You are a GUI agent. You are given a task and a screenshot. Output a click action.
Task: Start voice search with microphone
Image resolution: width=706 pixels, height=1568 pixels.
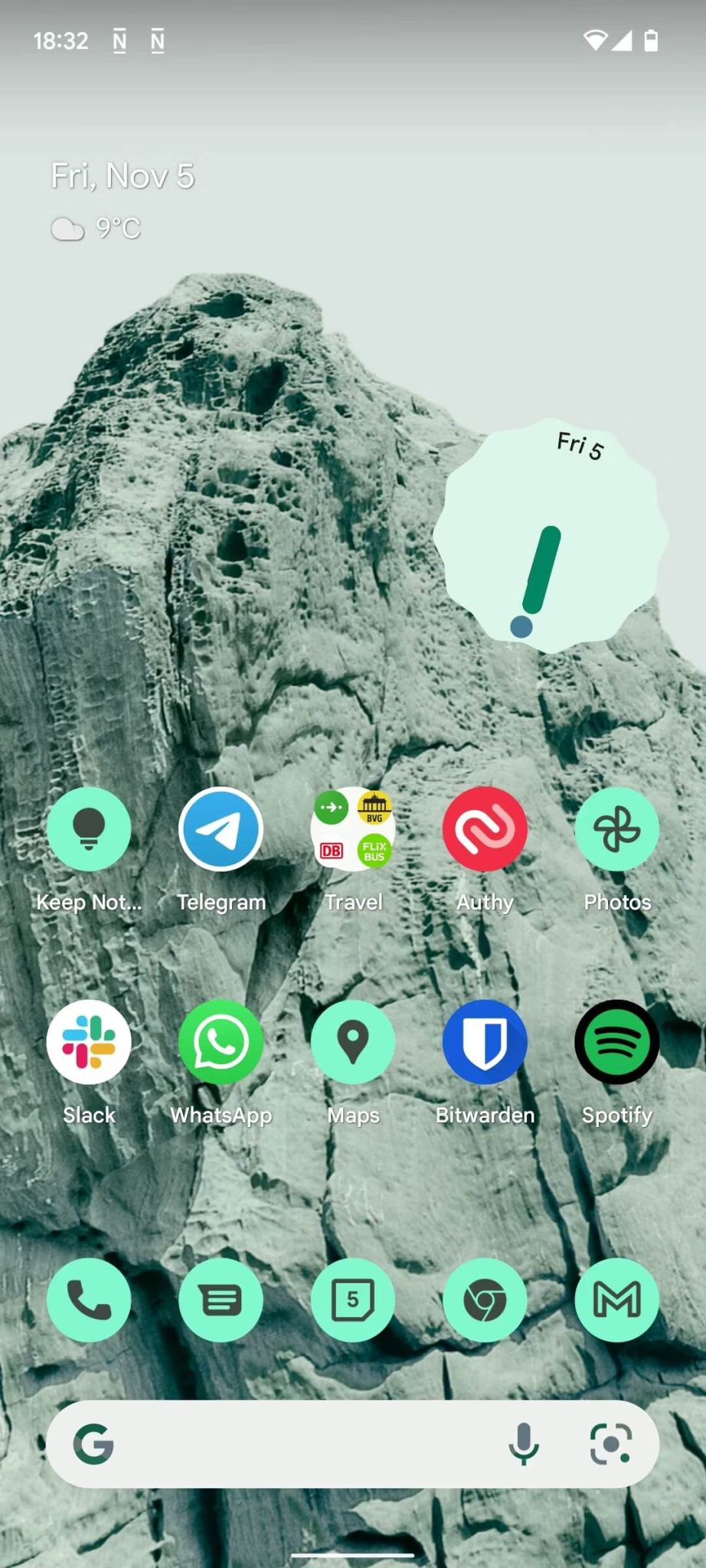524,1445
